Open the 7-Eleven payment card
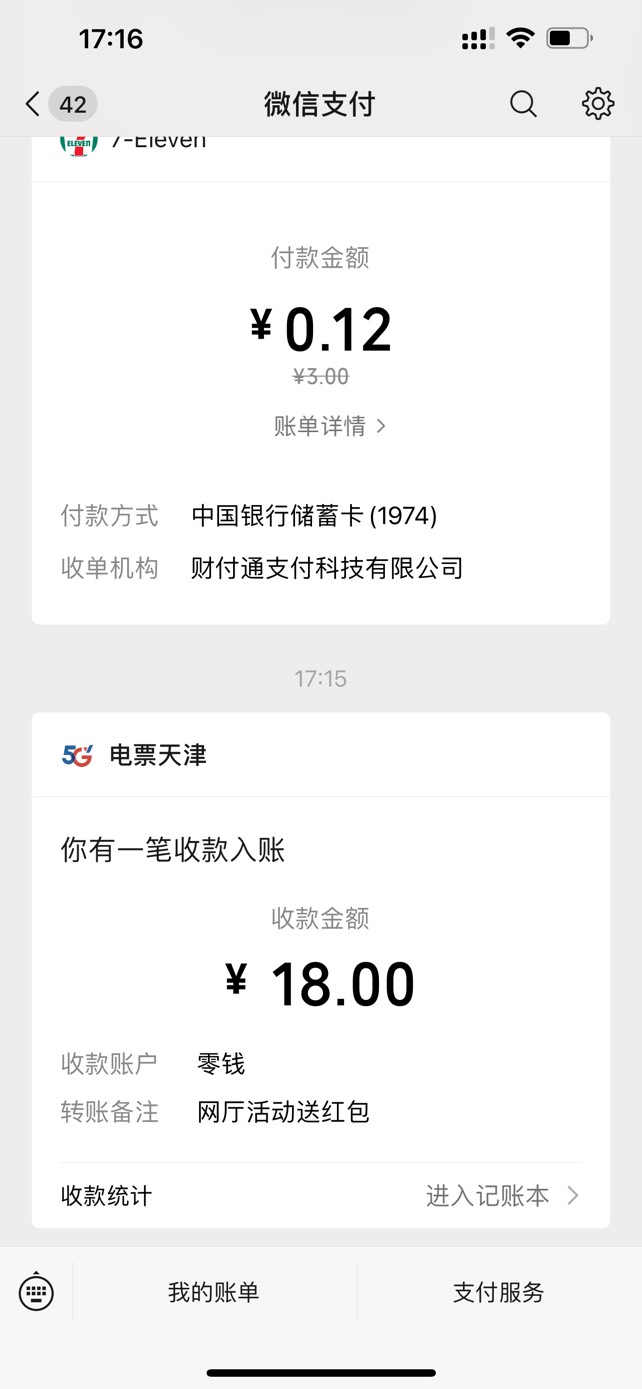 click(x=321, y=380)
